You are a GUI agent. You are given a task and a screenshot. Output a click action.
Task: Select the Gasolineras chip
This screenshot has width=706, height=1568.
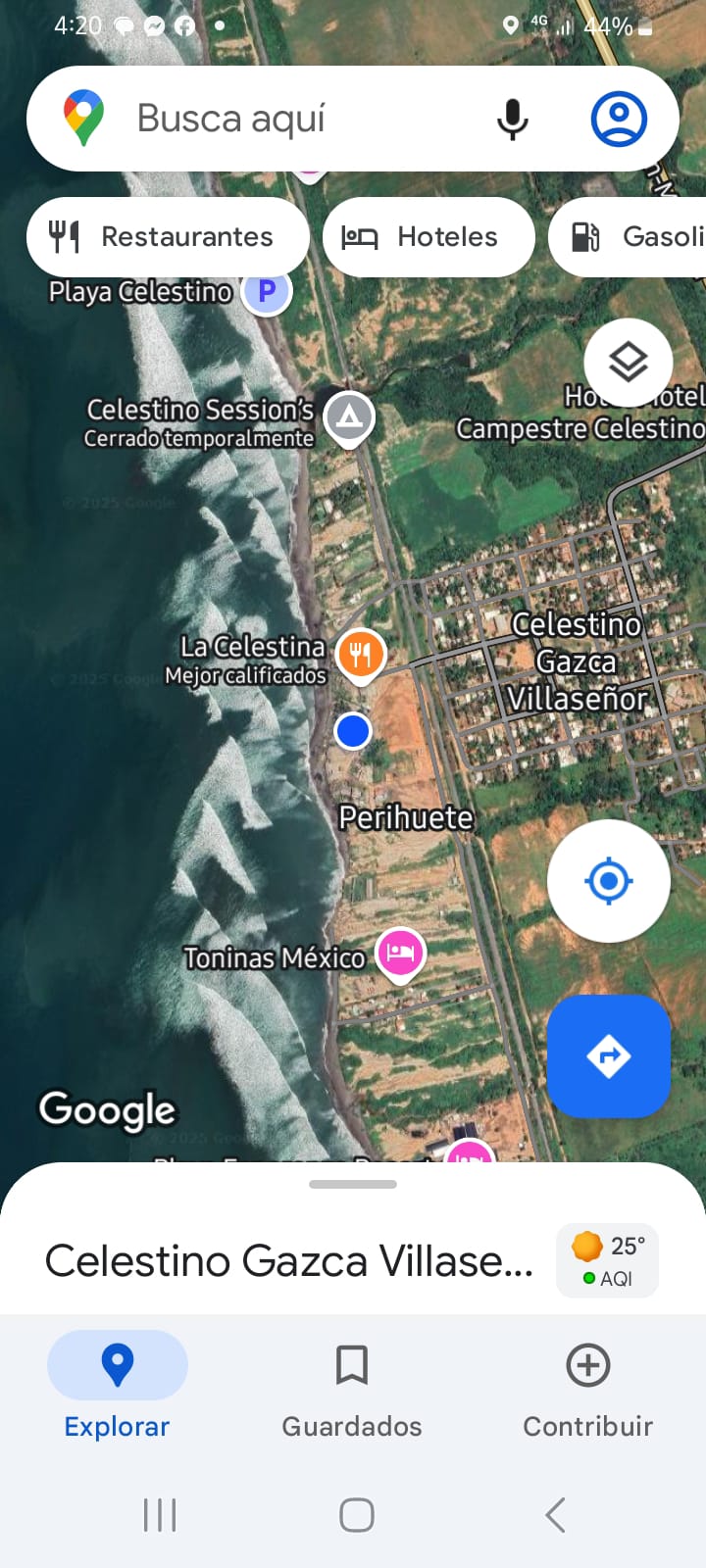click(x=628, y=237)
